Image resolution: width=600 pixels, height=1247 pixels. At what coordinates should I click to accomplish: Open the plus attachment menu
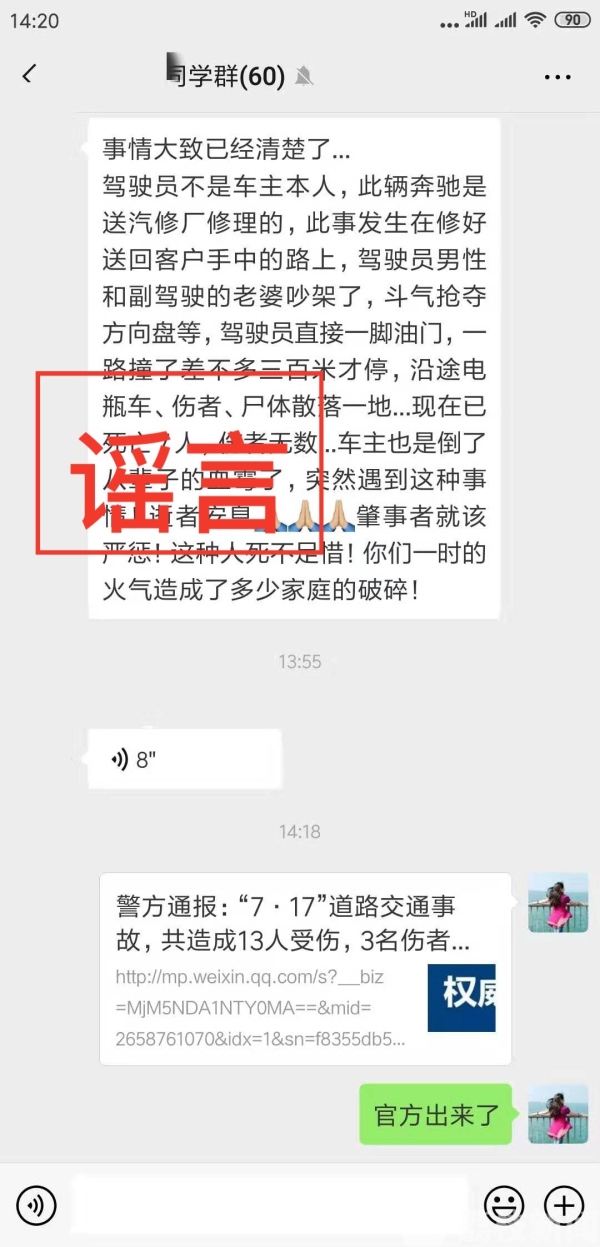click(x=564, y=1204)
